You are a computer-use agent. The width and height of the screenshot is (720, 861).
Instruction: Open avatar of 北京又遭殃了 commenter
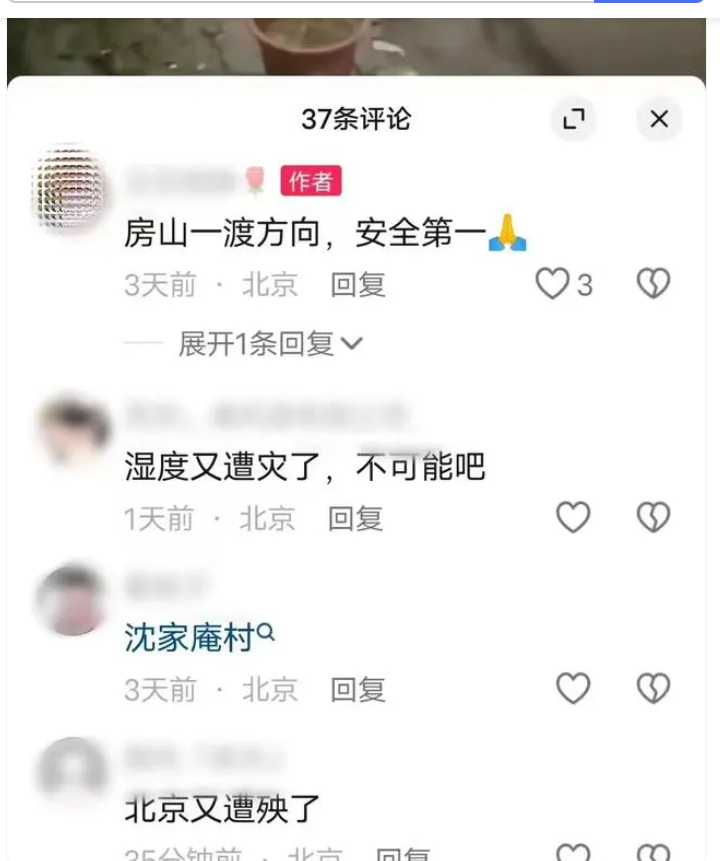[x=72, y=775]
